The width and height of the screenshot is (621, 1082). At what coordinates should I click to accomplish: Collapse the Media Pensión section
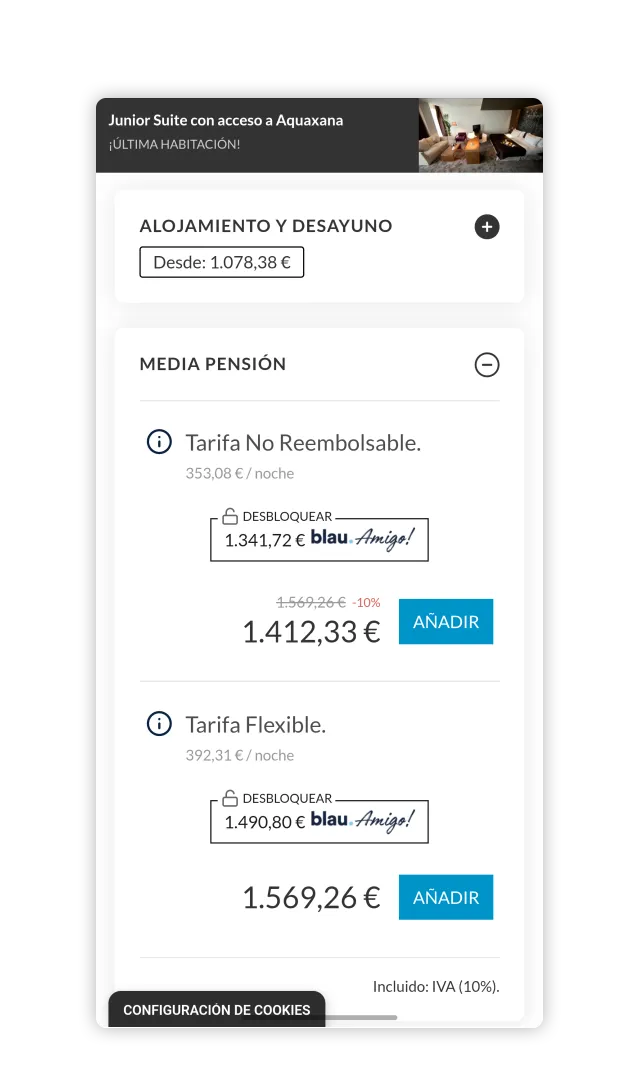[486, 364]
